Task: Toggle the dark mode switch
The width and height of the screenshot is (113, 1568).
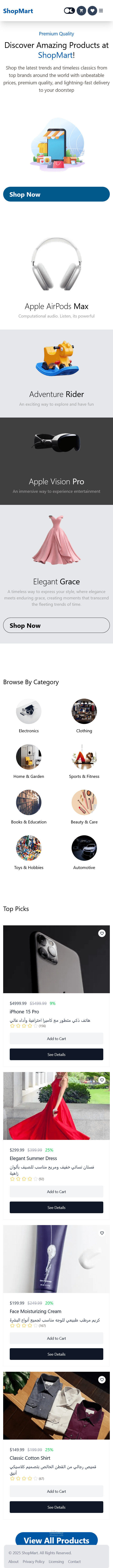Action: click(69, 10)
